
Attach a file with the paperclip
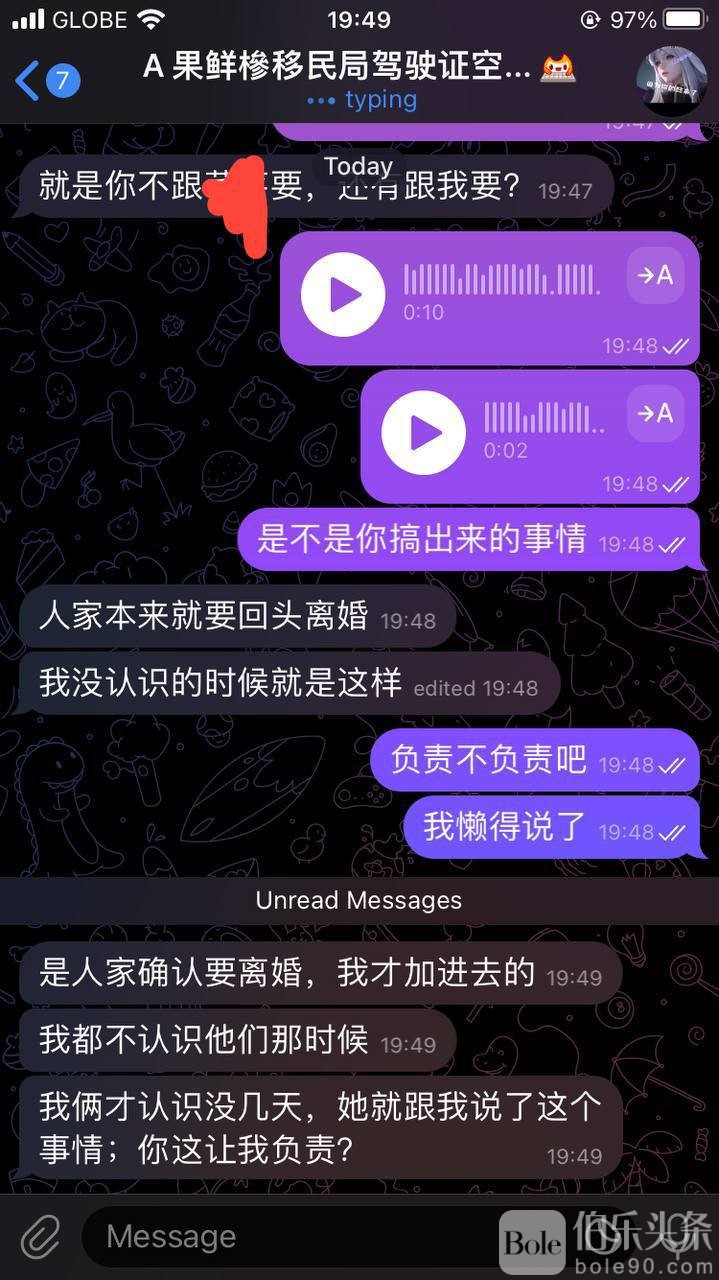tap(40, 1237)
